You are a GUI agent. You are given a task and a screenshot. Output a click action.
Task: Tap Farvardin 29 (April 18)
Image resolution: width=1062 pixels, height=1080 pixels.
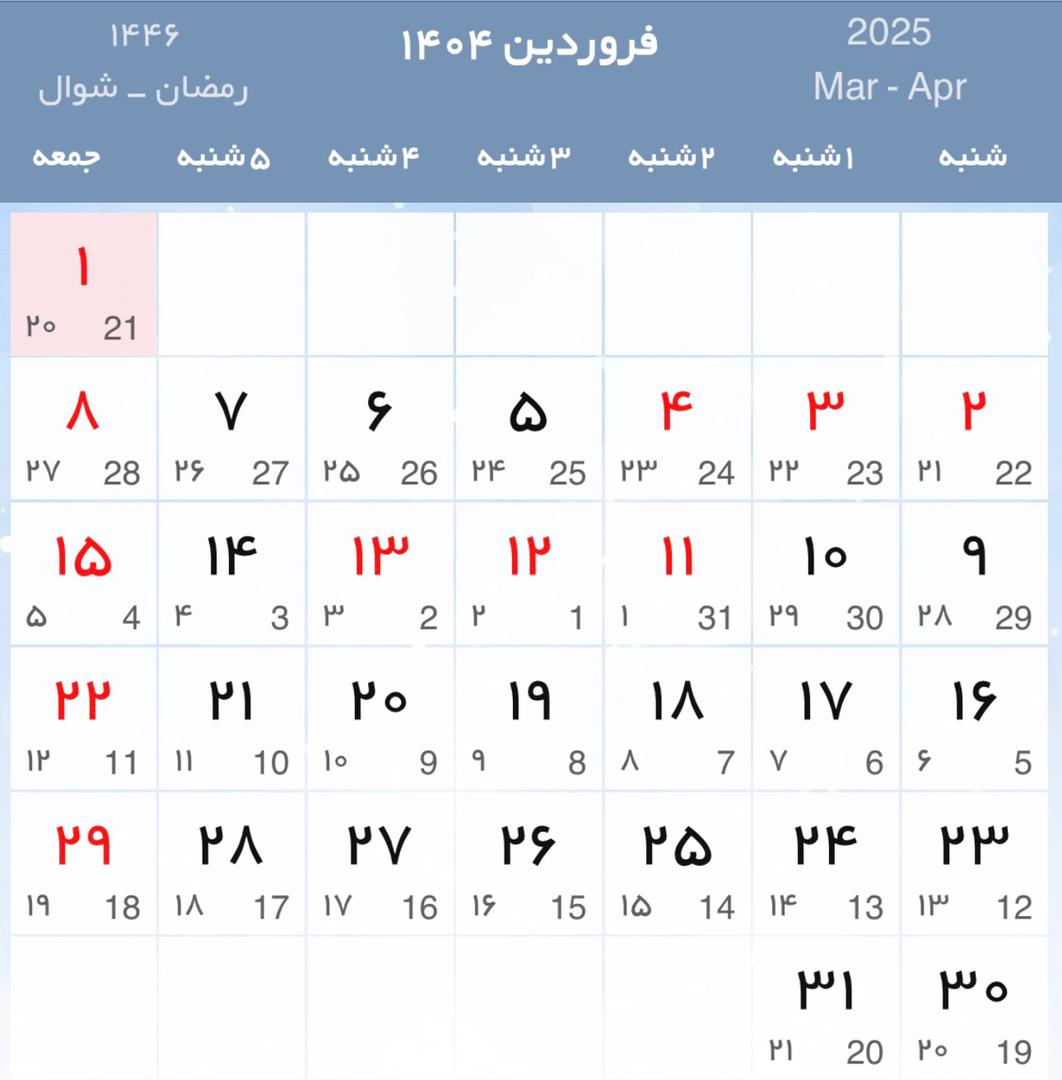click(83, 863)
